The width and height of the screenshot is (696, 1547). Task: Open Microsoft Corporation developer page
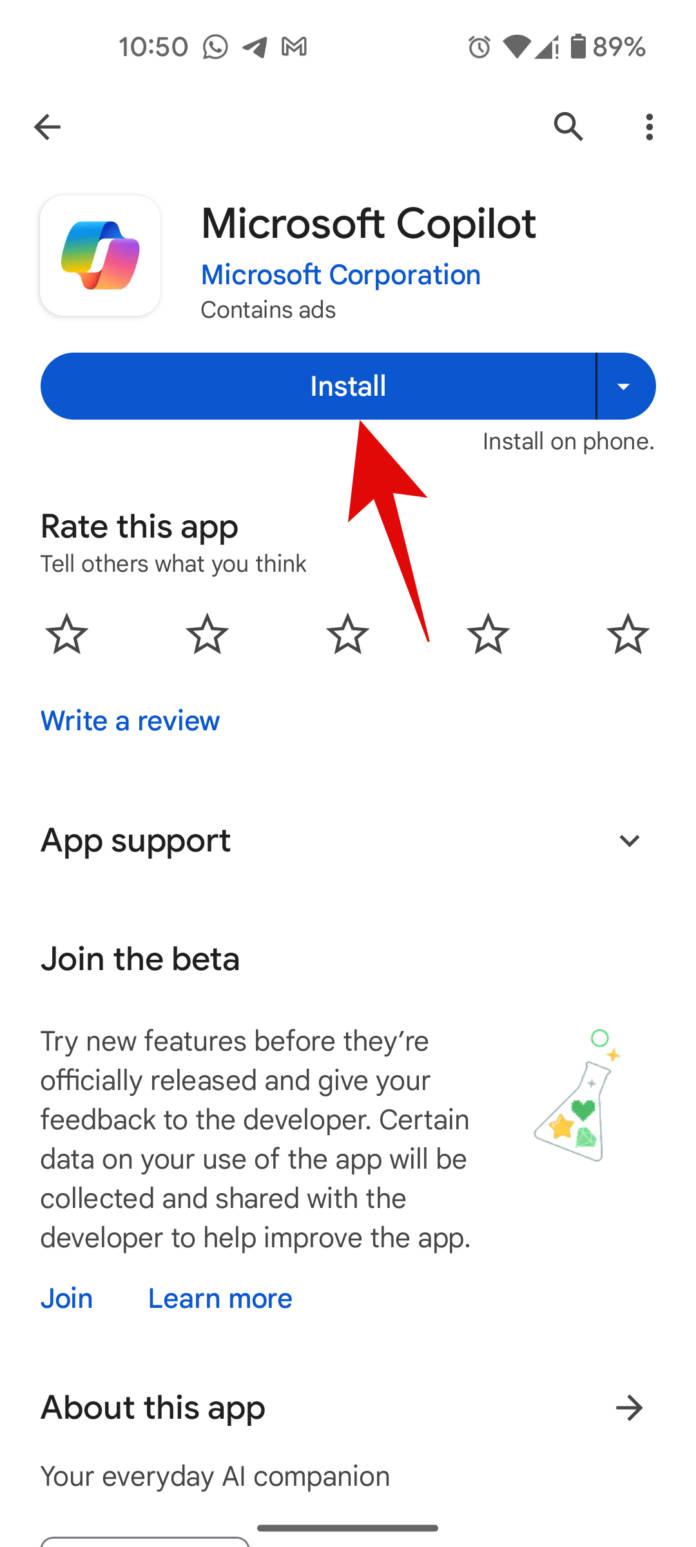click(340, 275)
